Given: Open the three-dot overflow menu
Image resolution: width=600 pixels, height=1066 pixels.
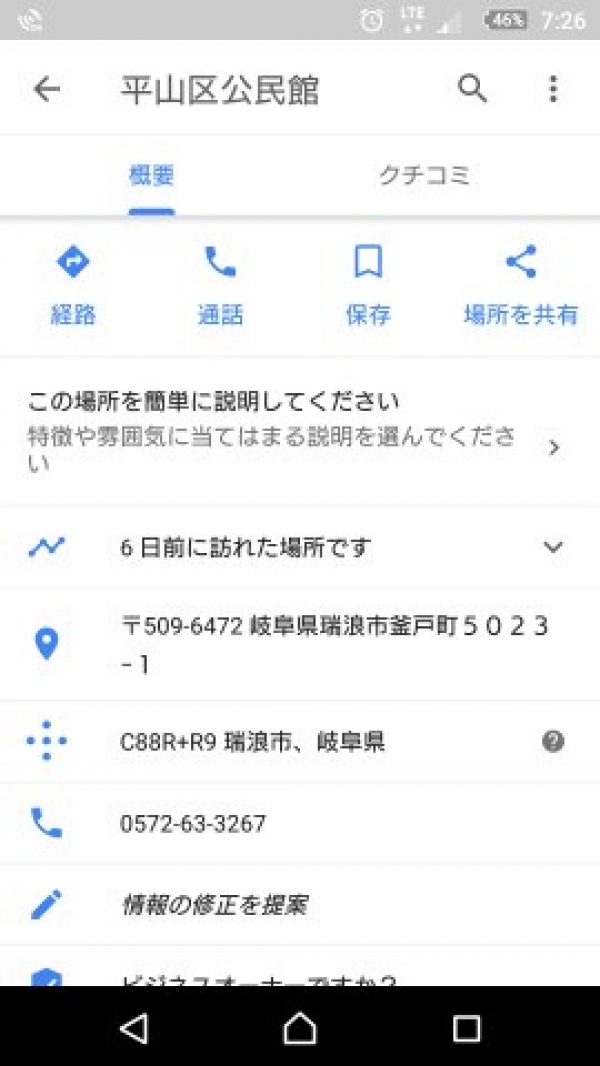Looking at the screenshot, I should 552,89.
